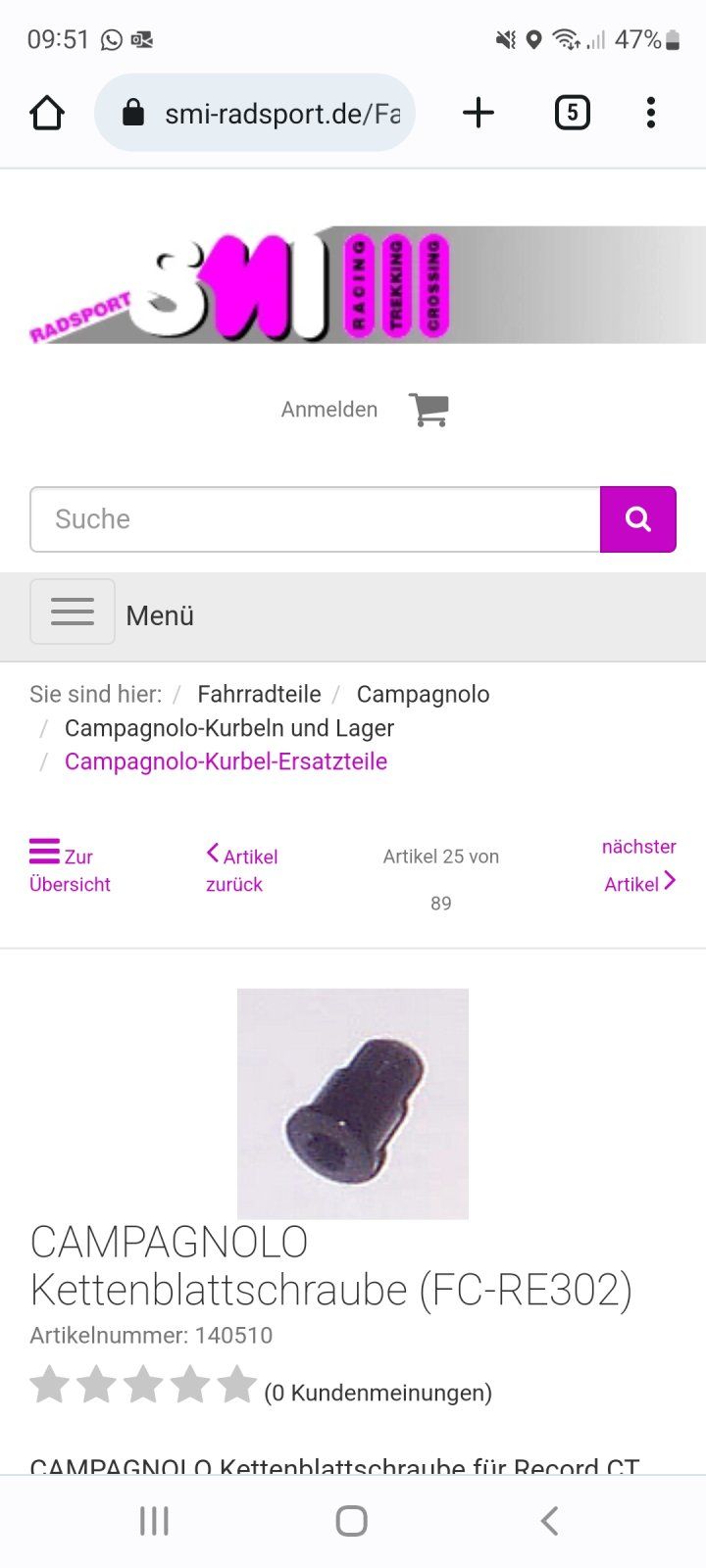Enlarge the Kettenblattschraube product image
This screenshot has width=706, height=1568.
pos(353,1103)
